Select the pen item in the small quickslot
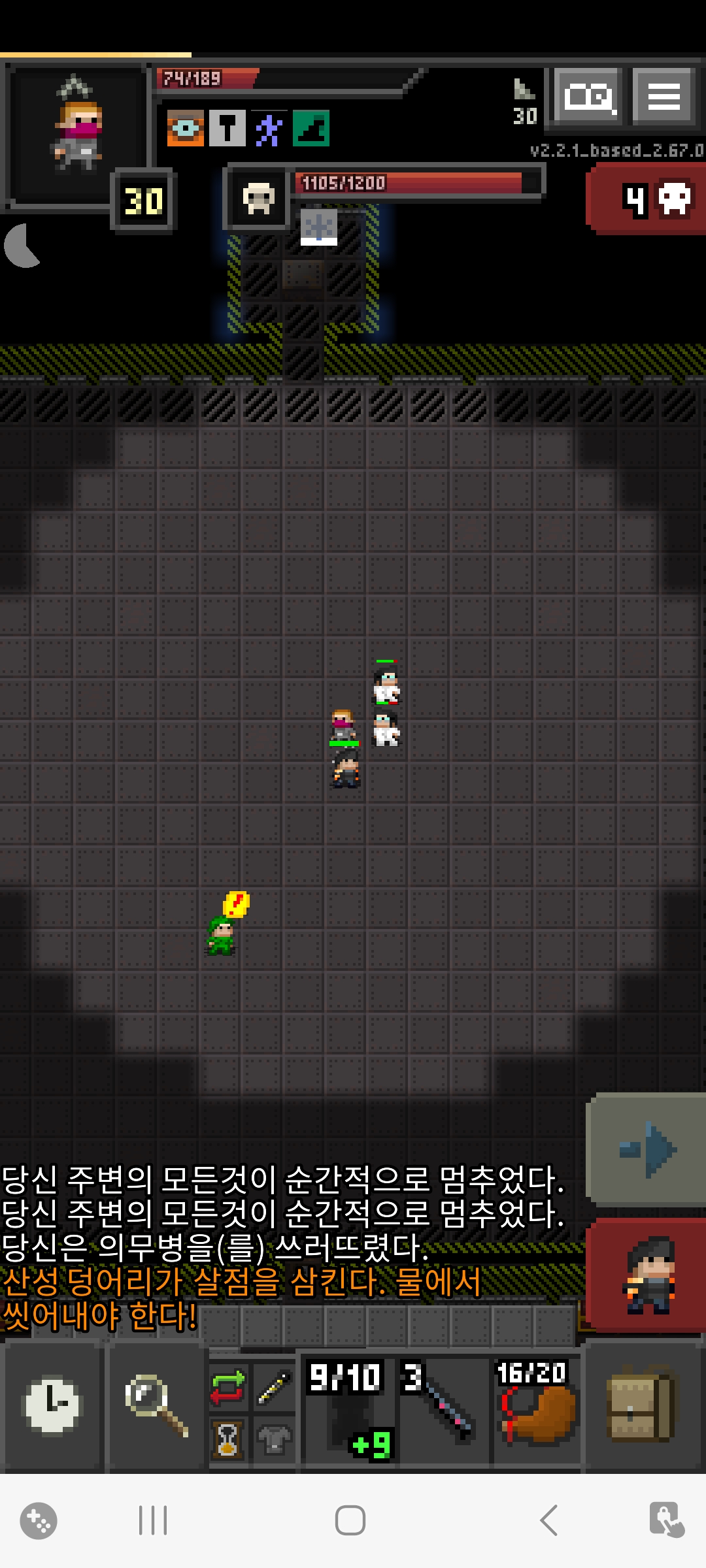 [x=275, y=1388]
